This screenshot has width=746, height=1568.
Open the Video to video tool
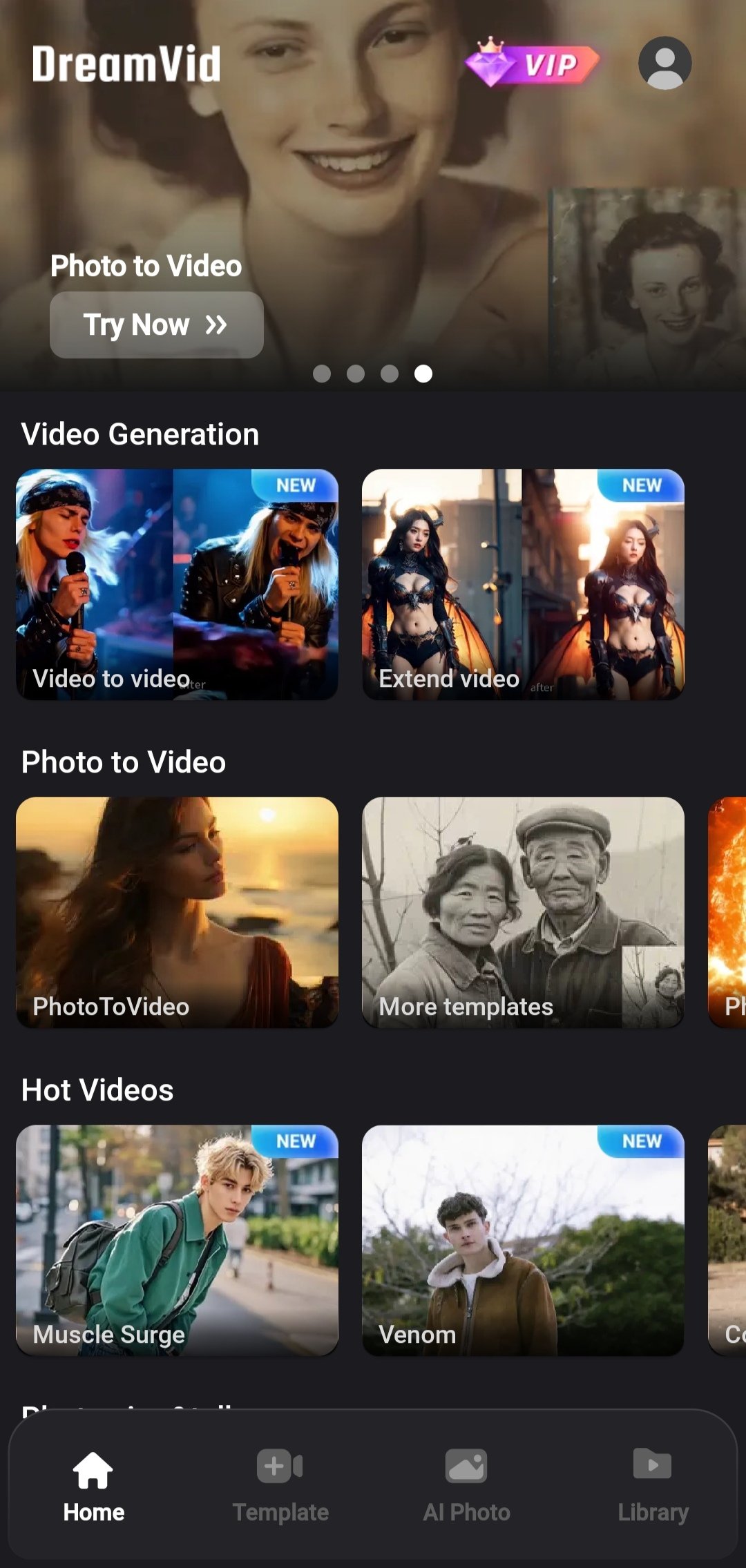[177, 584]
